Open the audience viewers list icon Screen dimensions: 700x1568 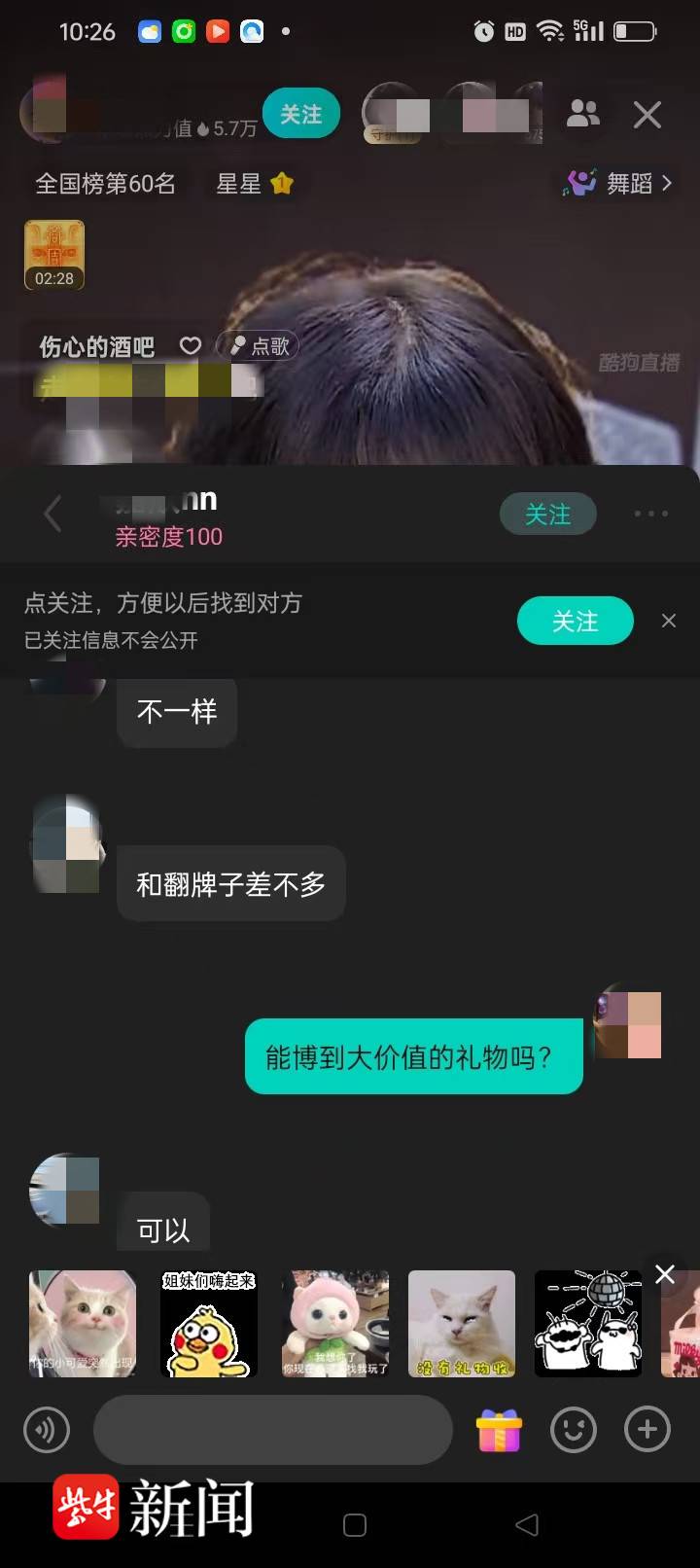pyautogui.click(x=583, y=114)
